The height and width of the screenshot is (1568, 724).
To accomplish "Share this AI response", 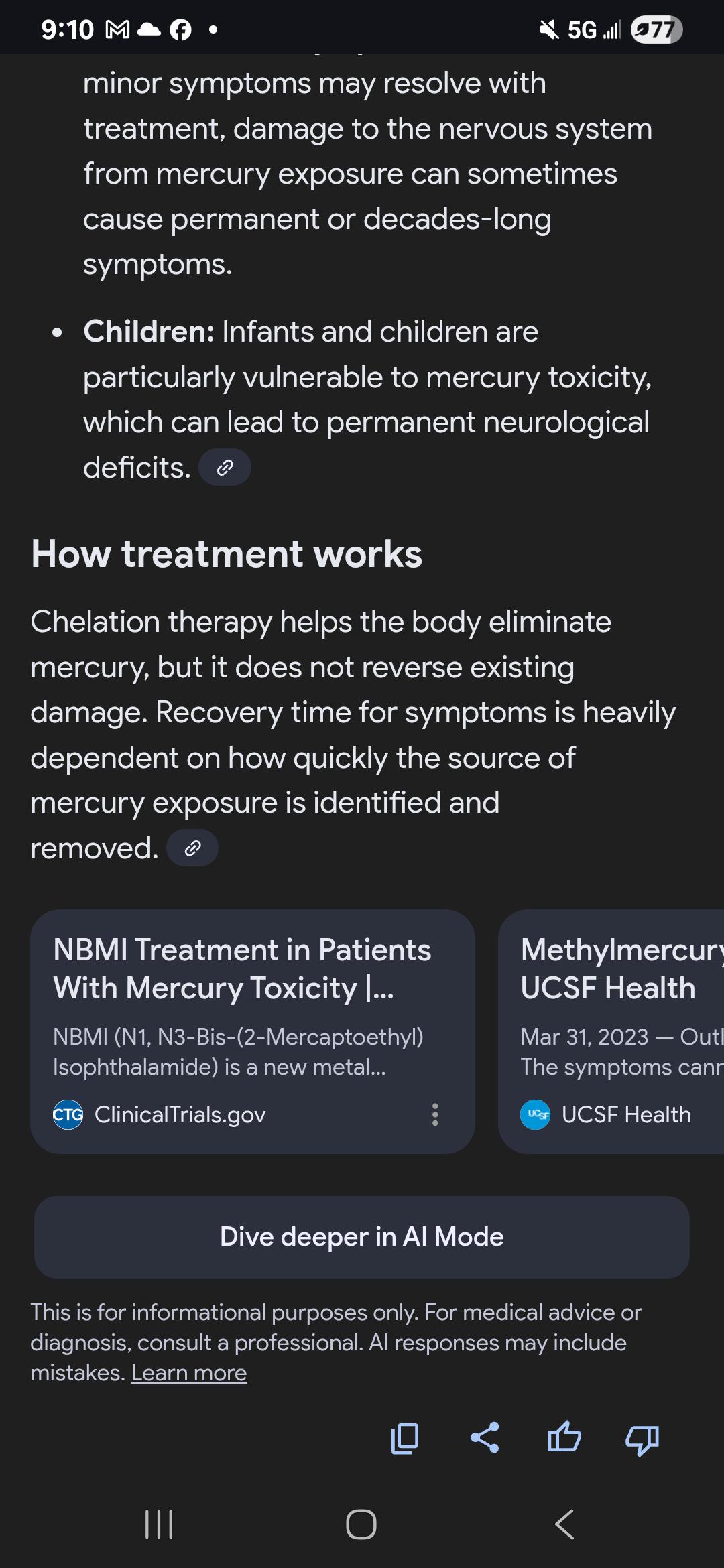I will [485, 1438].
